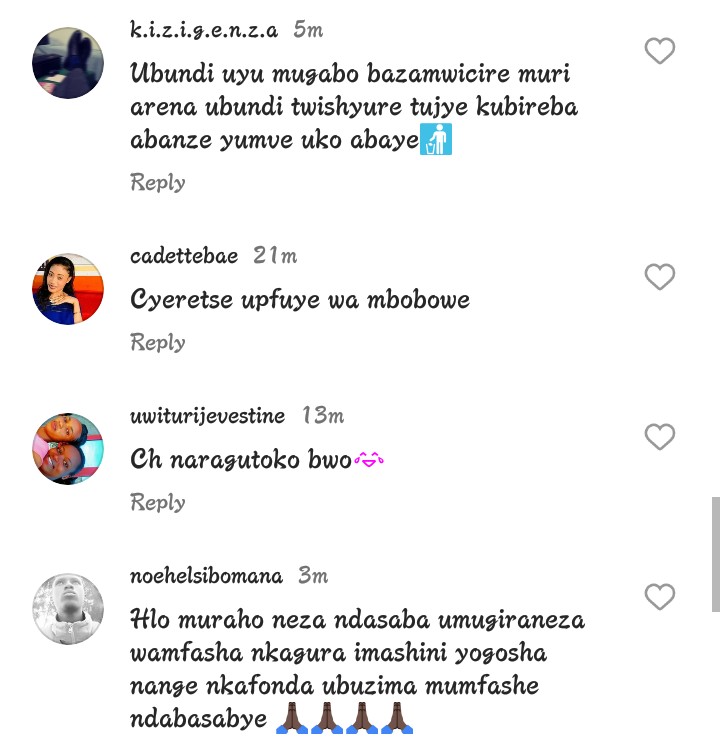The height and width of the screenshot is (751, 720).
Task: Like uwiturijevestine's comment
Action: pos(659,437)
